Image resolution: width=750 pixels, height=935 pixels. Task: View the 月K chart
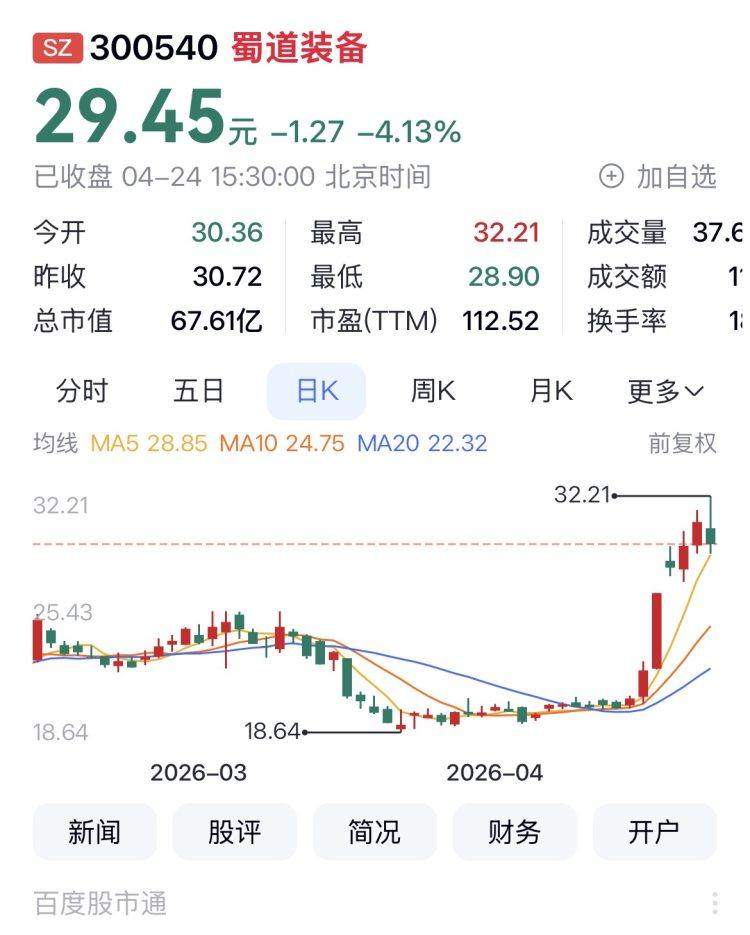[550, 391]
